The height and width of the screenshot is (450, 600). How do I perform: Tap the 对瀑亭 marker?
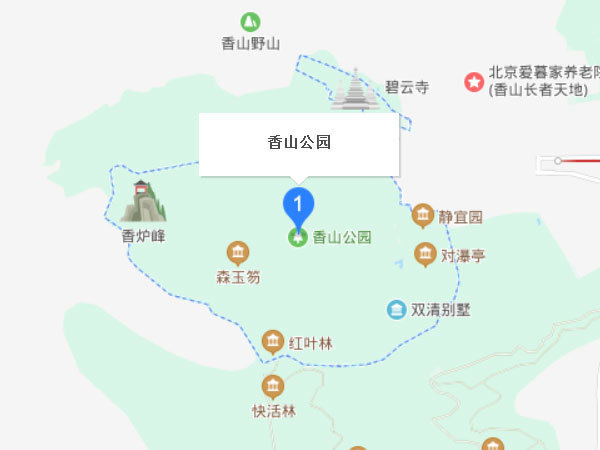coord(426,254)
